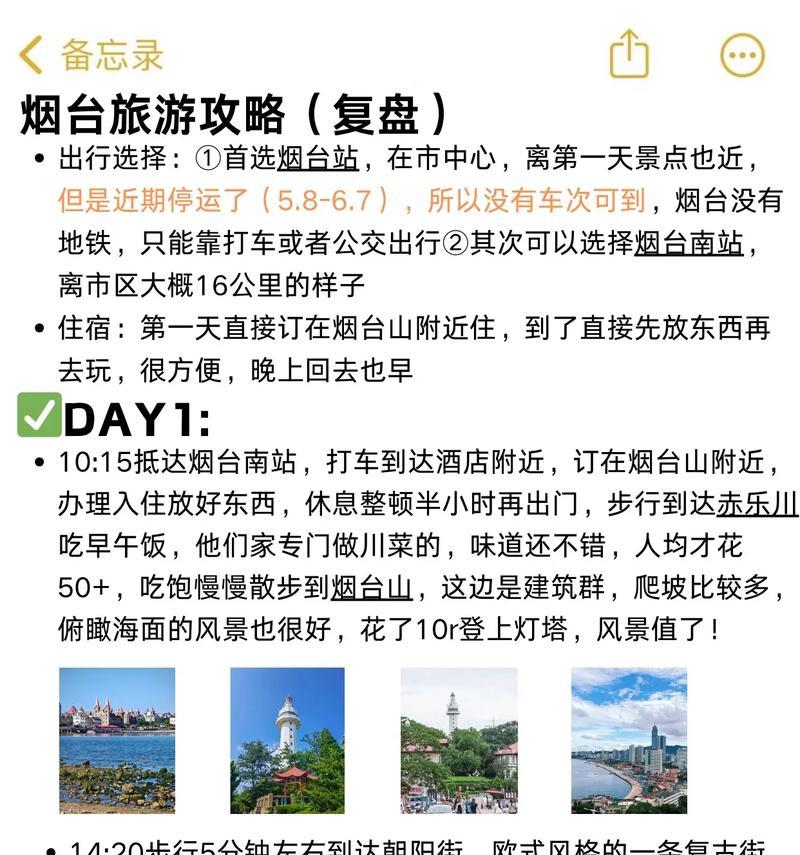This screenshot has height=855, width=800.
Task: Open the 赤乐川 restaurant link
Action: click(757, 503)
